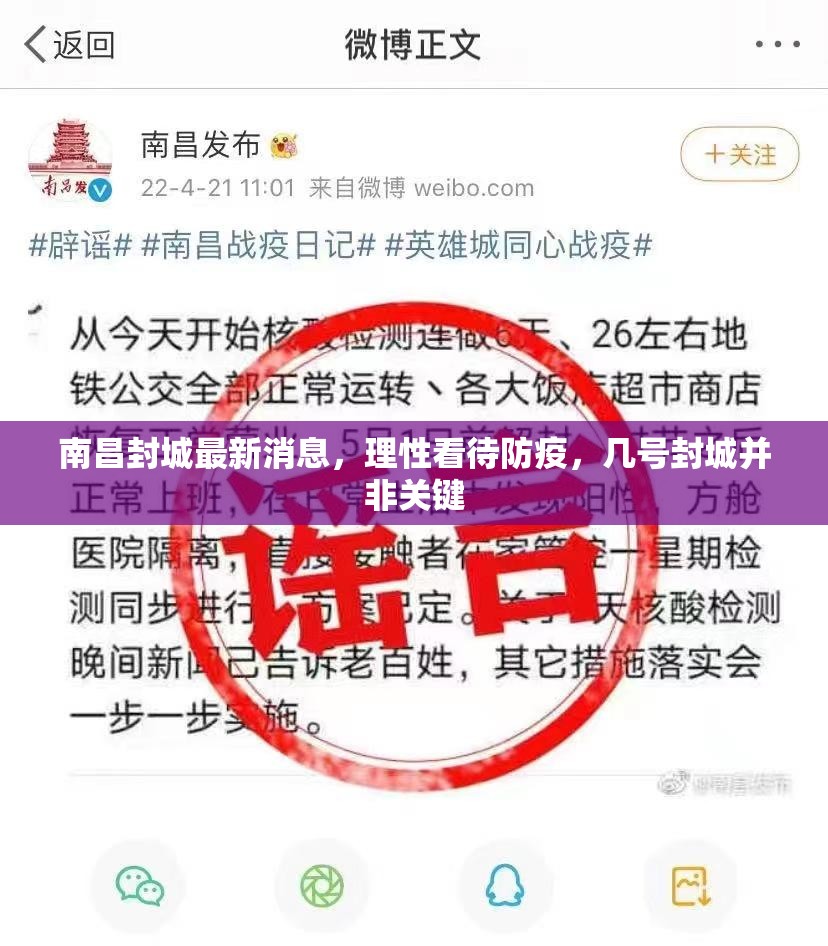Open the overflow menu
The height and width of the screenshot is (946, 828).
(x=777, y=44)
